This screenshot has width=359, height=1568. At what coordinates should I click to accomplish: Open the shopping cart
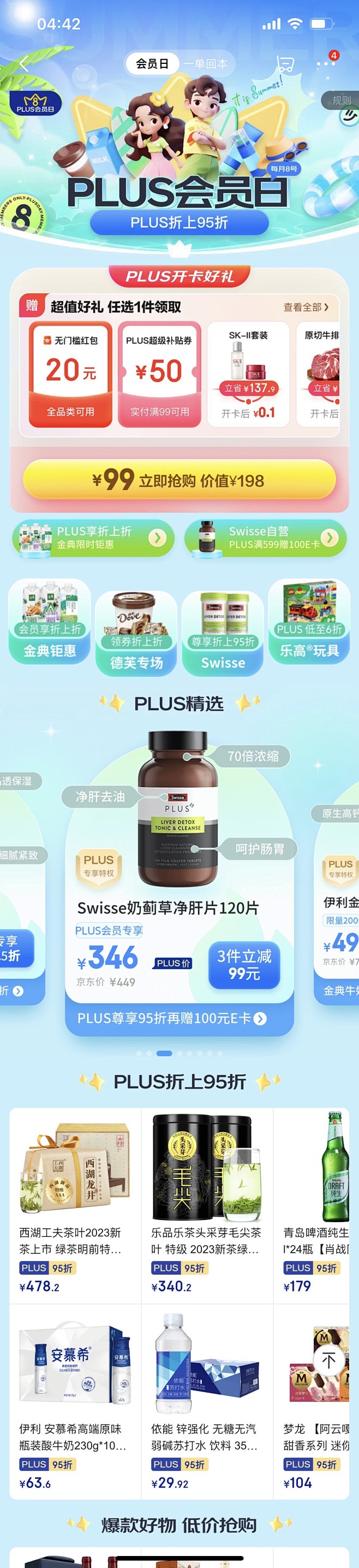tap(285, 63)
